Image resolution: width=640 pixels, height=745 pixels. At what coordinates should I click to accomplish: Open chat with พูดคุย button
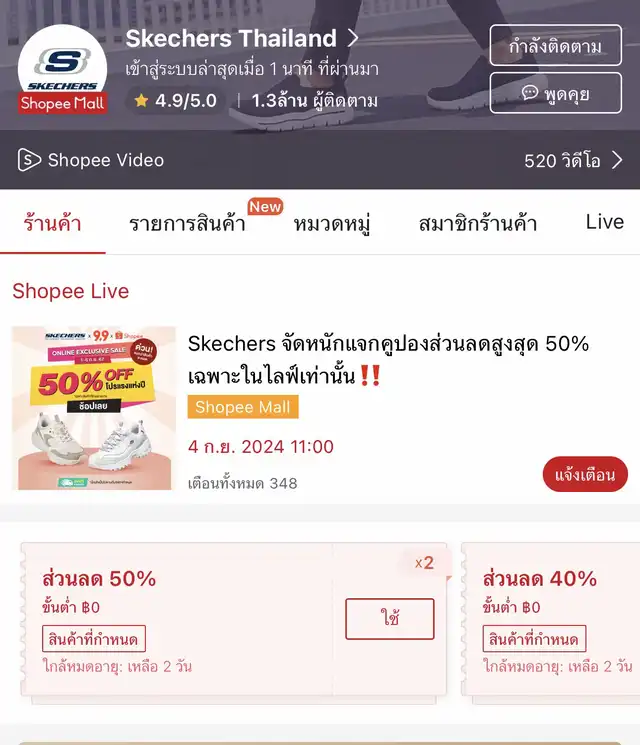point(555,93)
